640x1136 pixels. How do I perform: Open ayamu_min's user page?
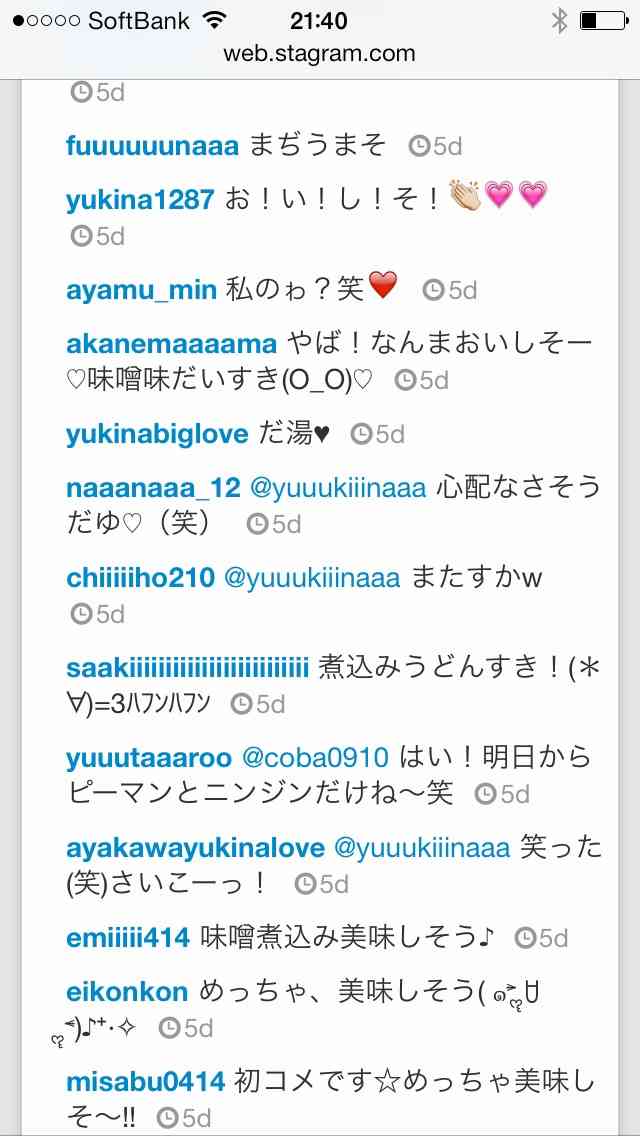(141, 290)
